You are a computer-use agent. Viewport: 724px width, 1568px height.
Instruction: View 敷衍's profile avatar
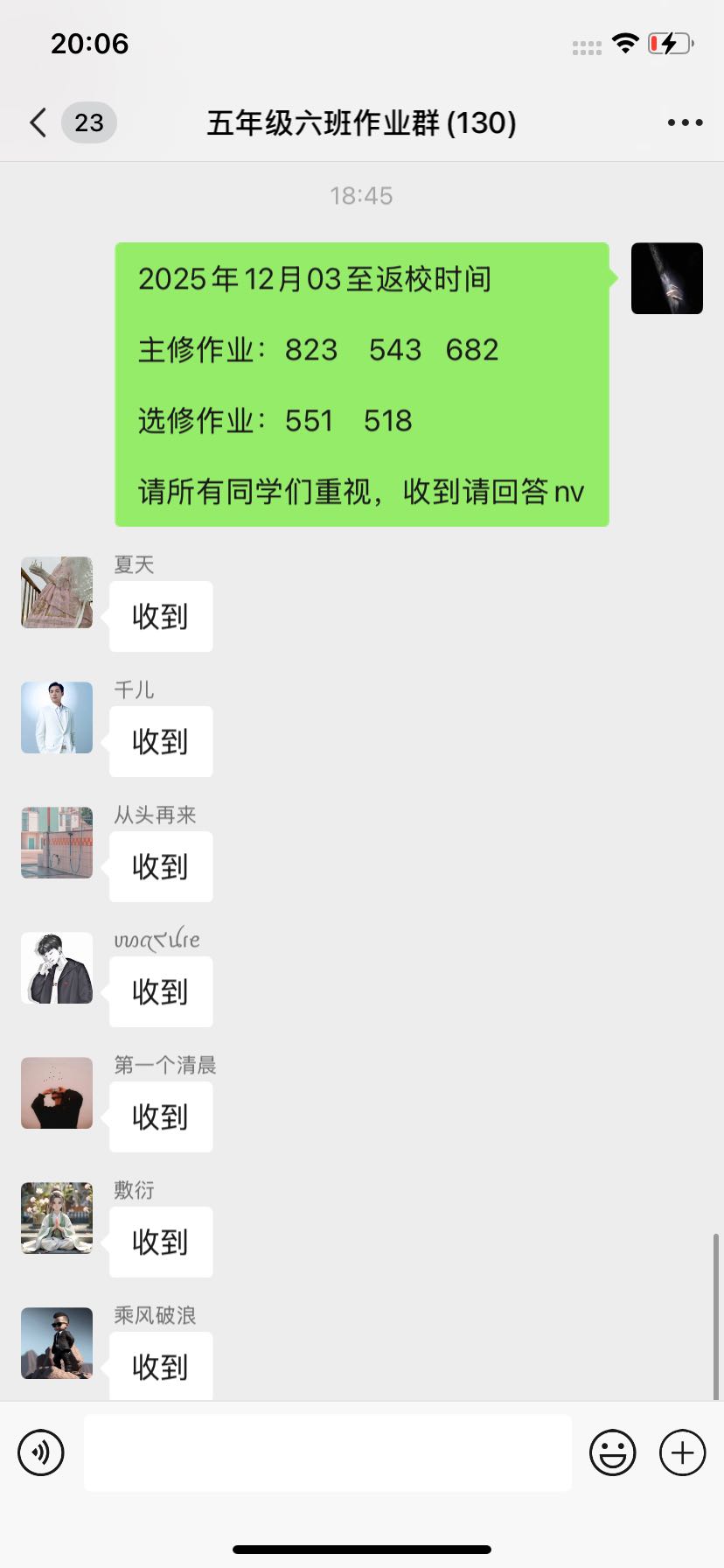coord(57,1218)
